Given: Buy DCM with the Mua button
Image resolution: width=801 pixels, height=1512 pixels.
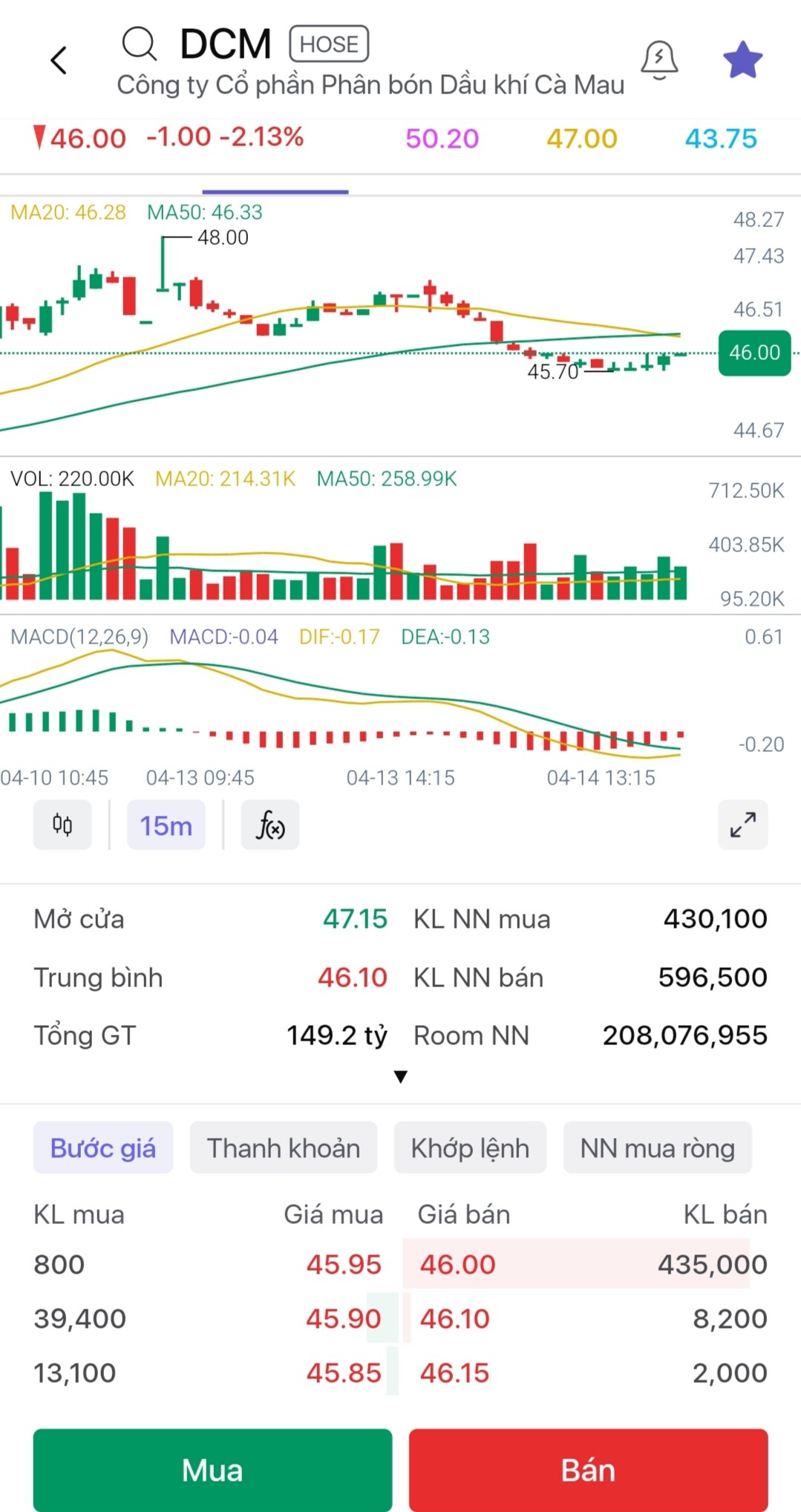Looking at the screenshot, I should click(x=212, y=1470).
